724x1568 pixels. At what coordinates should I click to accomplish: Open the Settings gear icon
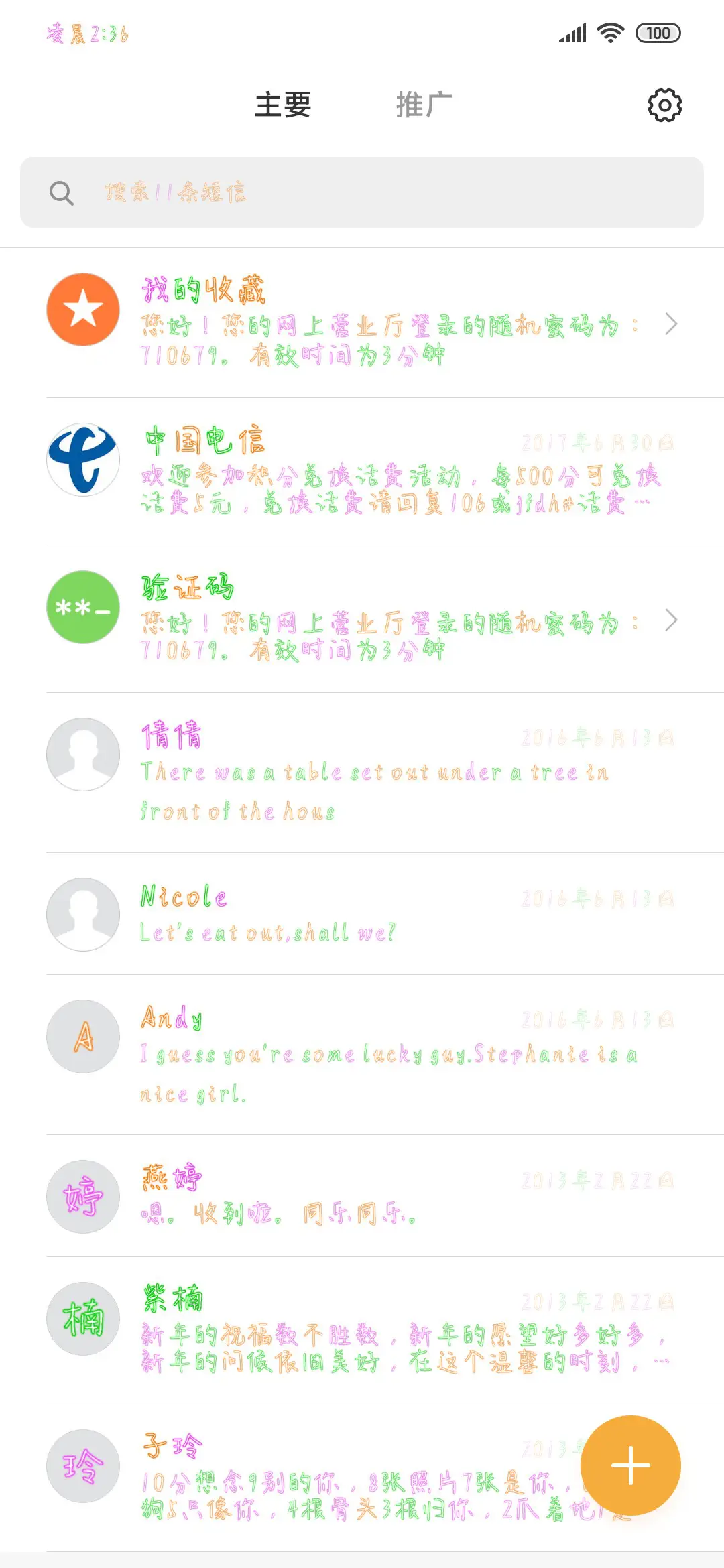[x=663, y=105]
